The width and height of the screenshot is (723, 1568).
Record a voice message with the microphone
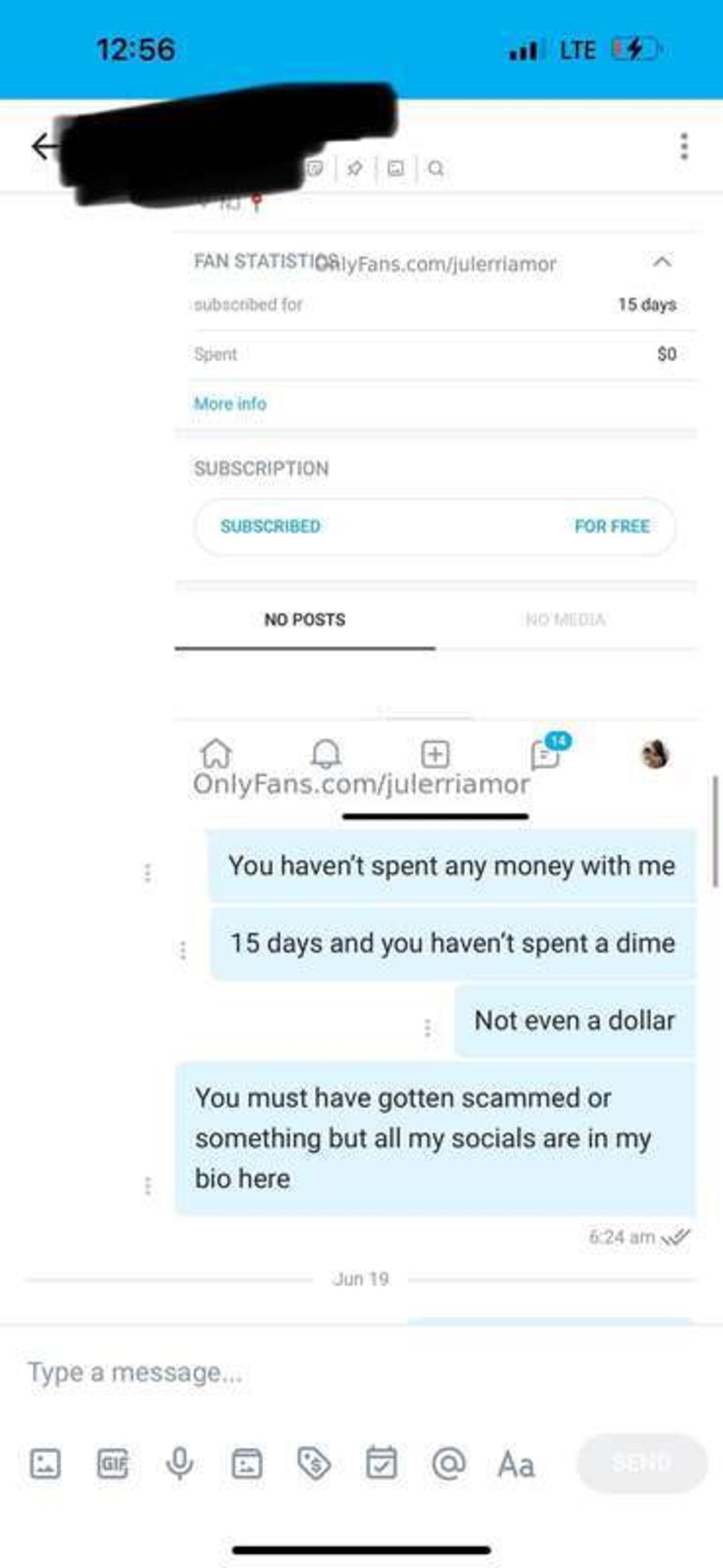coord(179,1464)
